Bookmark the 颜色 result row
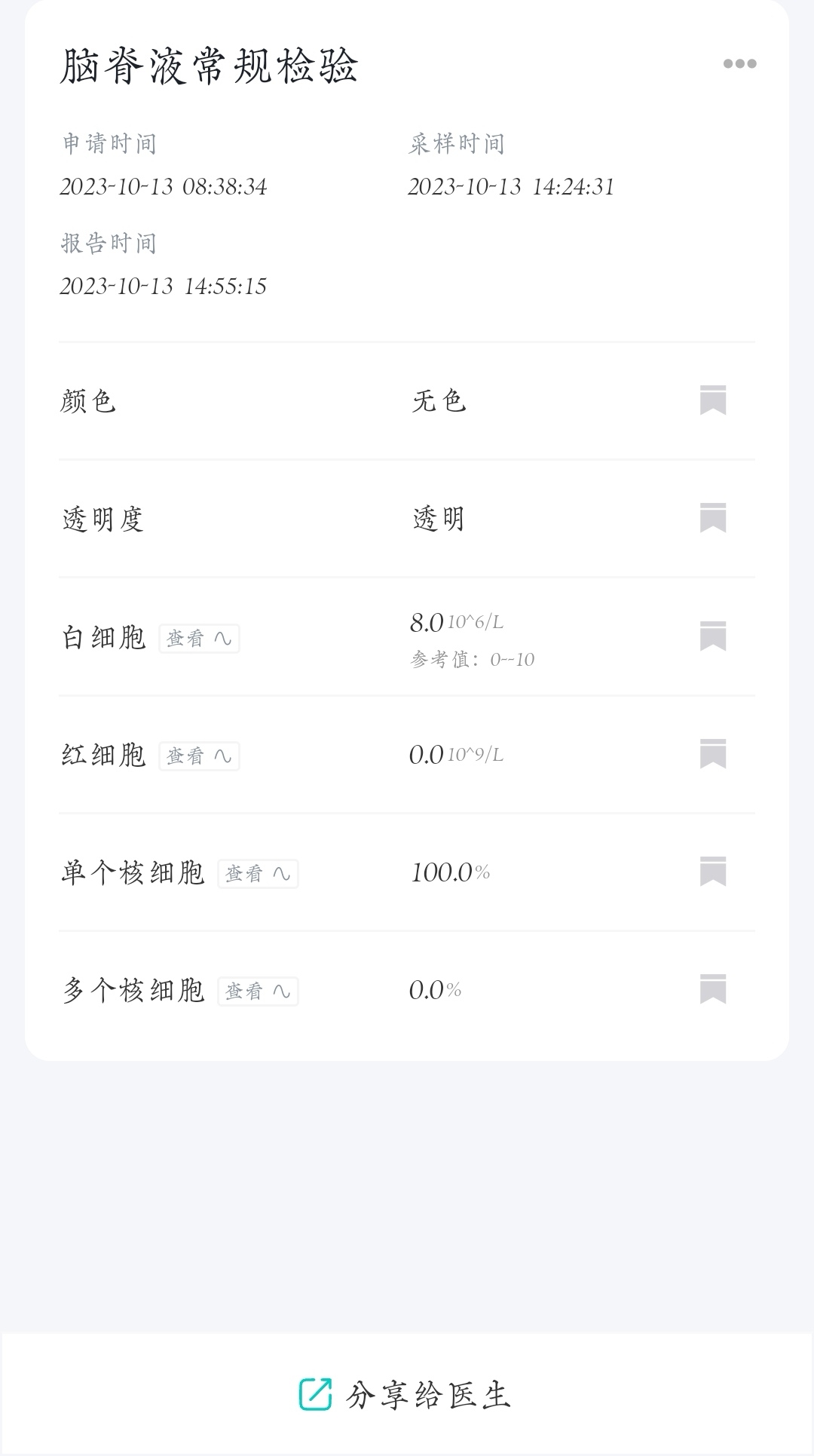 point(713,400)
